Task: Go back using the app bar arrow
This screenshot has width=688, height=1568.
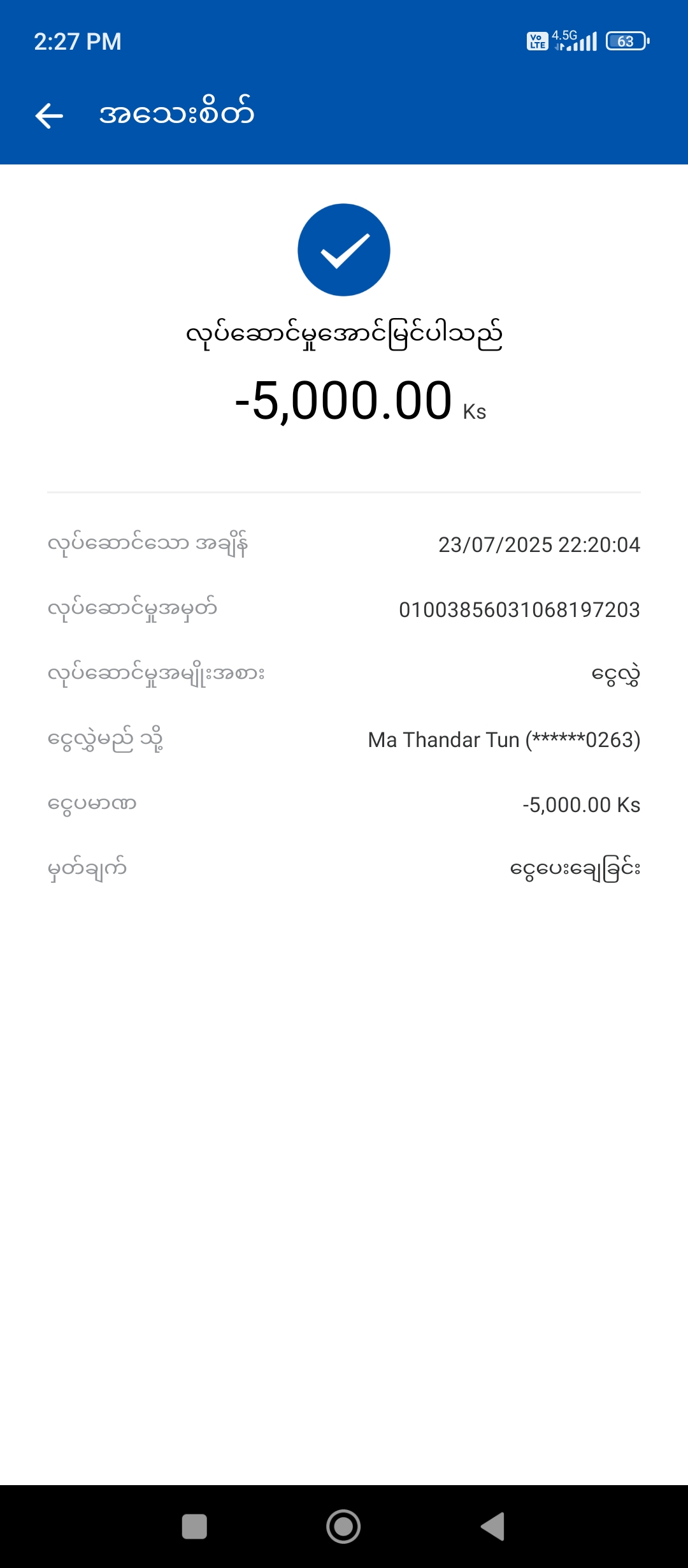Action: click(49, 115)
